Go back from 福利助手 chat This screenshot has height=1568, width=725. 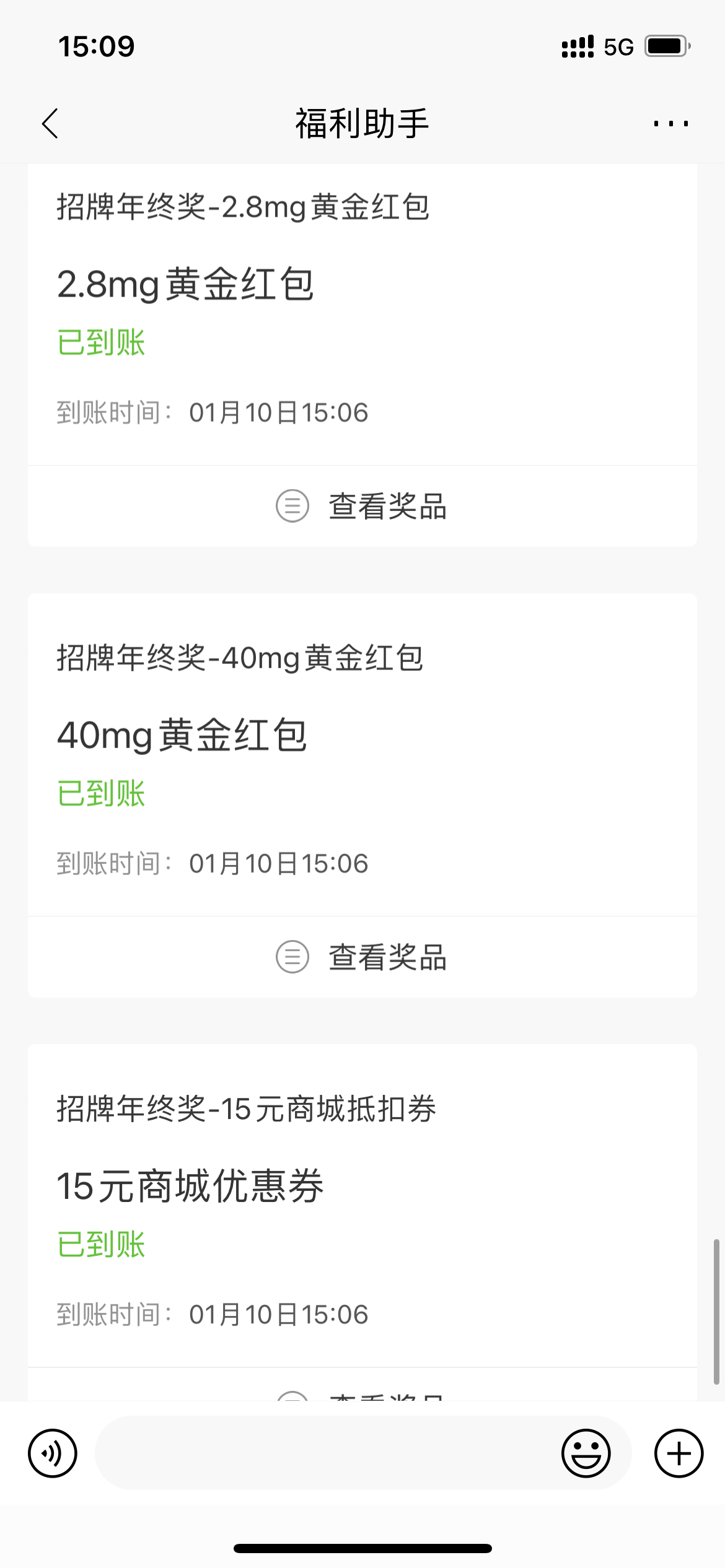click(51, 123)
